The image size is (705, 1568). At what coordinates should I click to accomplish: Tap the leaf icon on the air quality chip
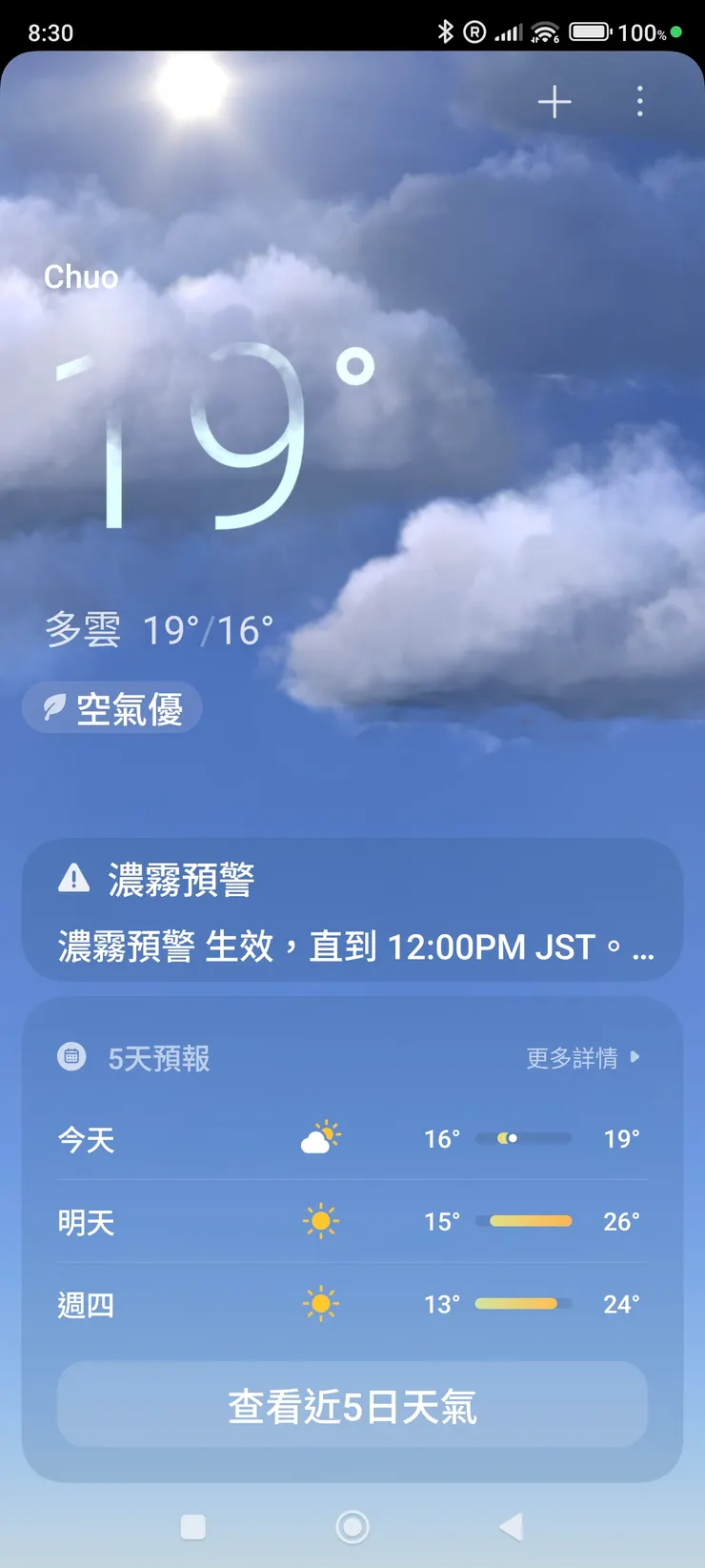56,706
